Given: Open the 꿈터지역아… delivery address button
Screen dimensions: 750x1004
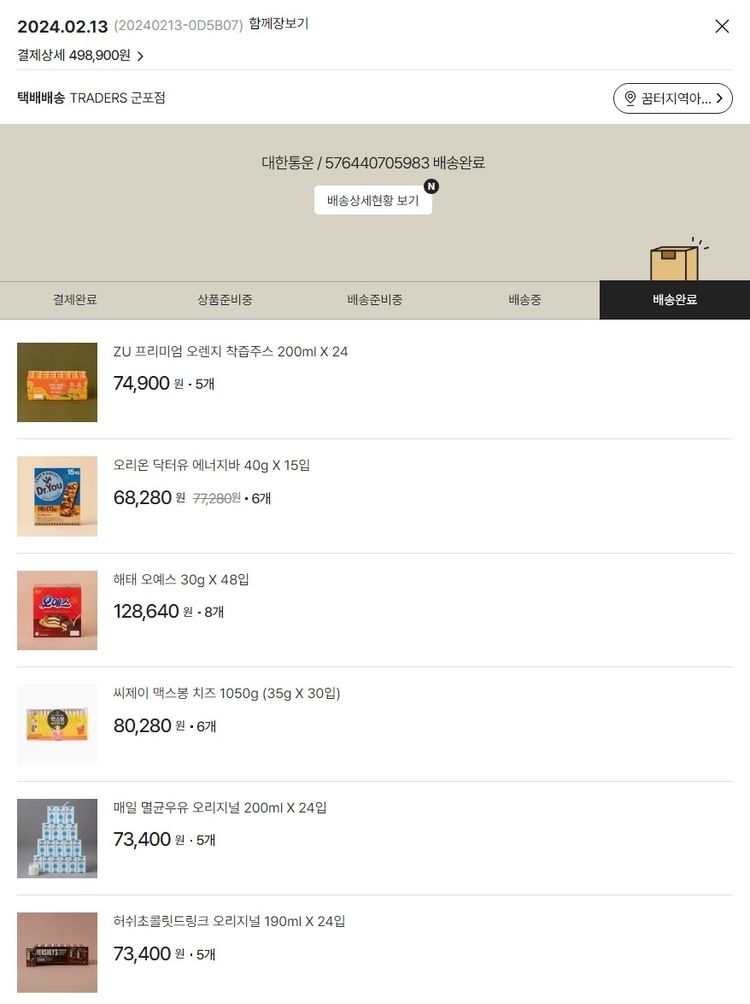Looking at the screenshot, I should click(x=672, y=99).
